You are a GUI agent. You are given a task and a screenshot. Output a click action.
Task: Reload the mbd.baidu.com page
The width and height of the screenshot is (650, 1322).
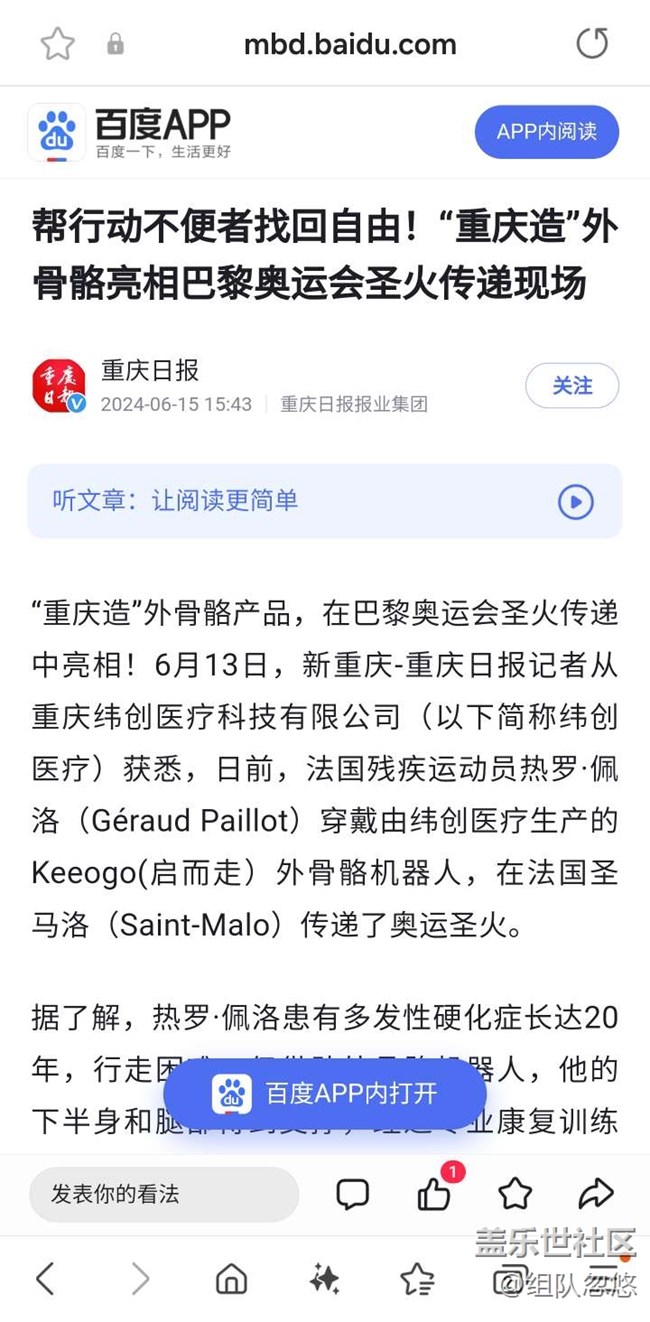coord(592,43)
